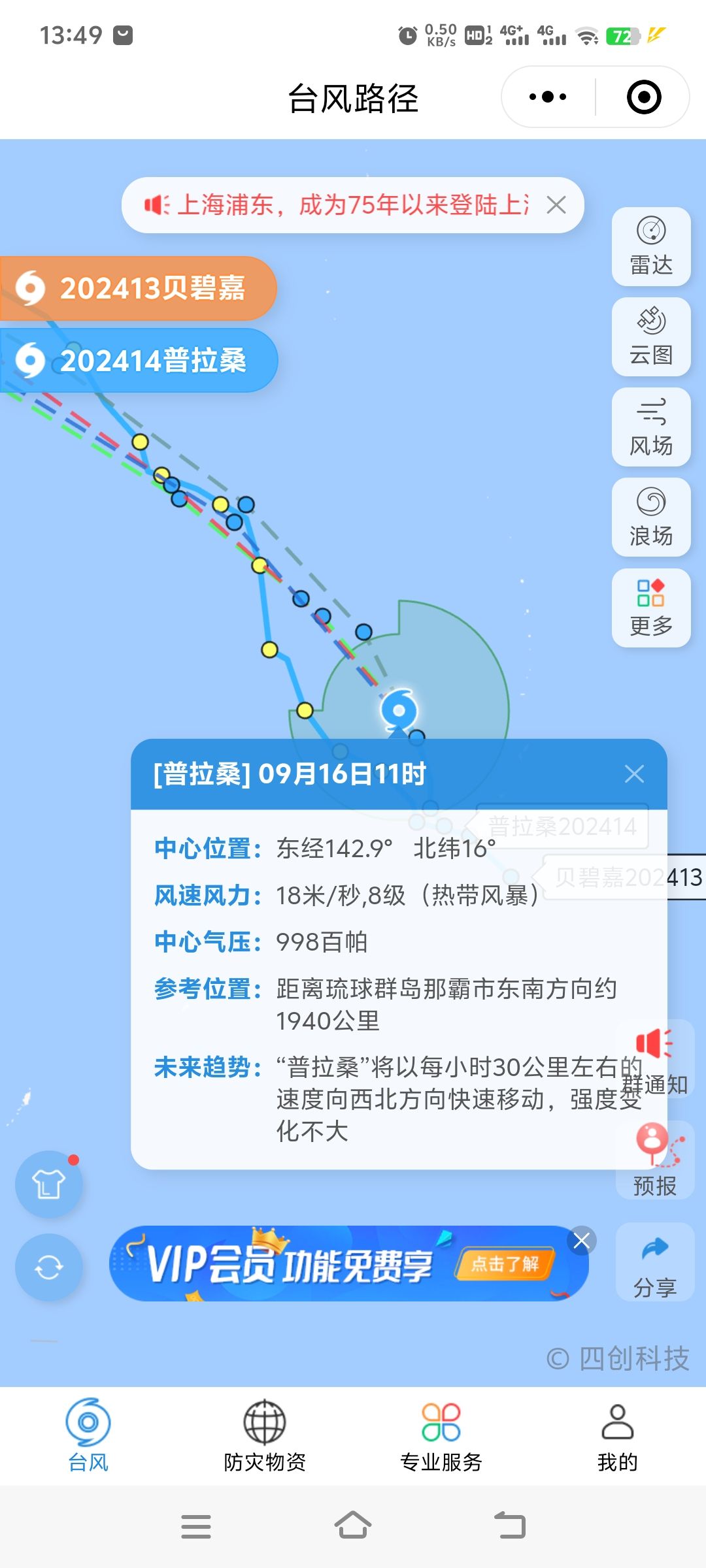Open 更多 for more map layers
Image resolution: width=706 pixels, height=1568 pixels.
651,608
